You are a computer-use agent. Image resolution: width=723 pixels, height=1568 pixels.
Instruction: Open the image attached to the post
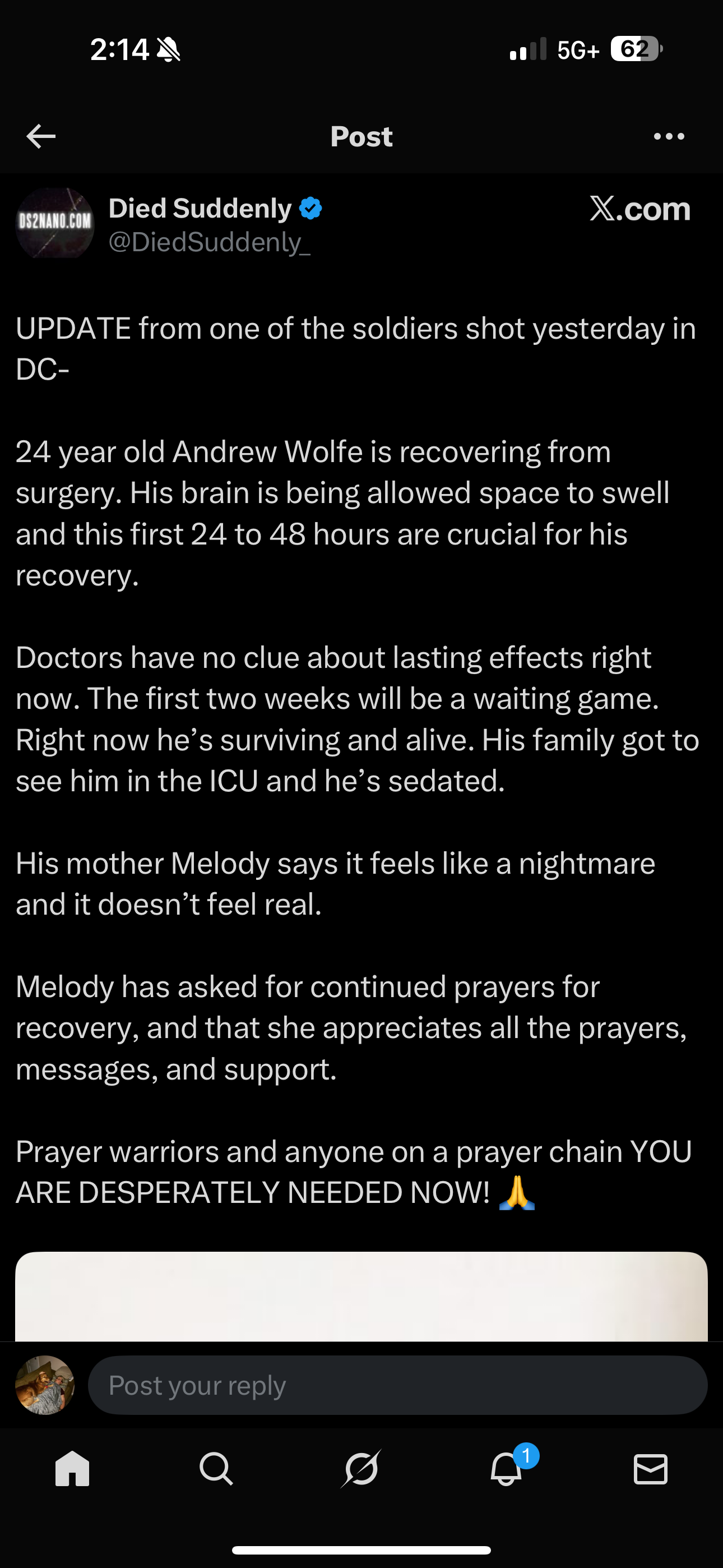(x=361, y=1297)
